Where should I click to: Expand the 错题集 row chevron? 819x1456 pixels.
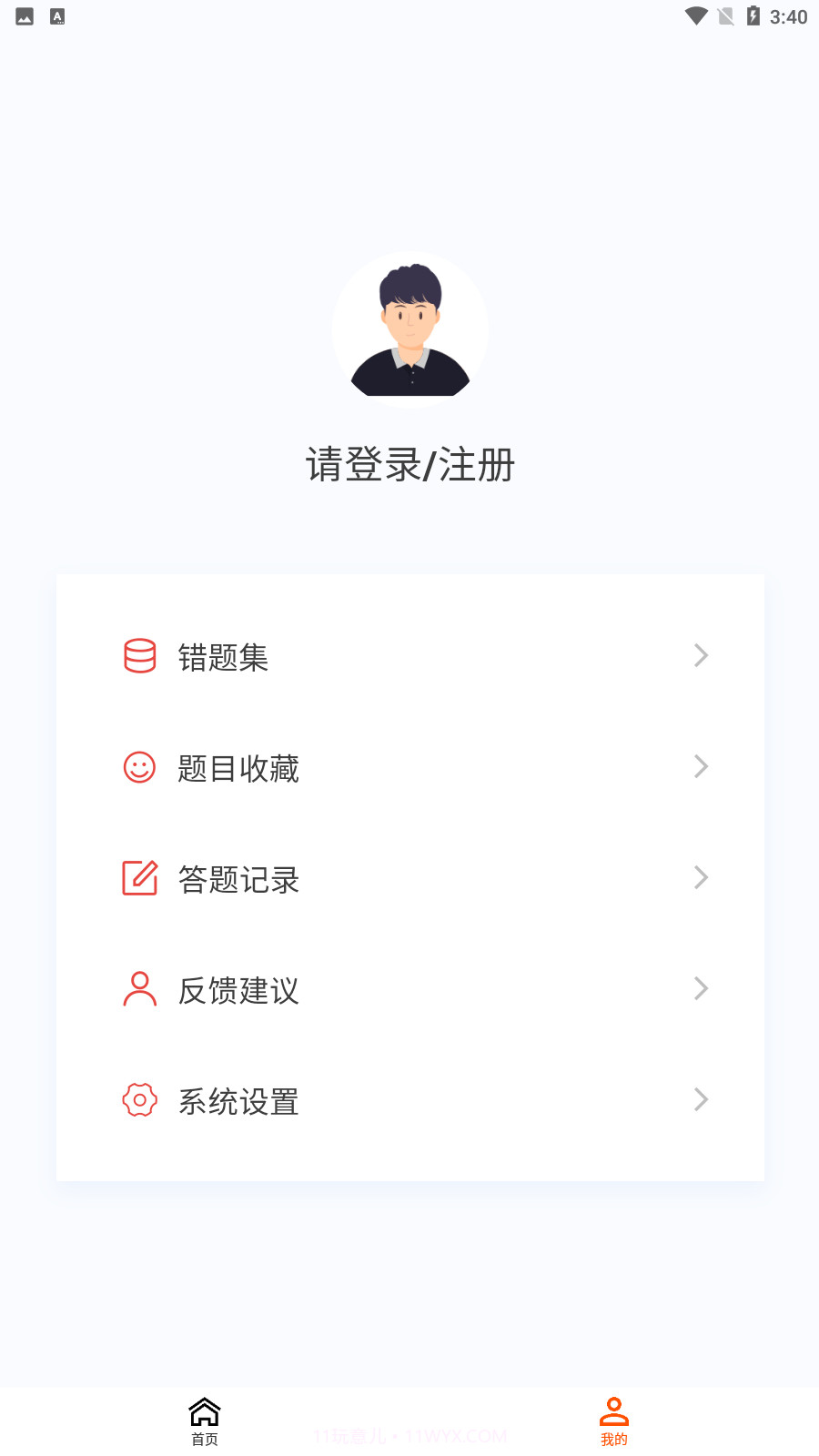(x=700, y=656)
